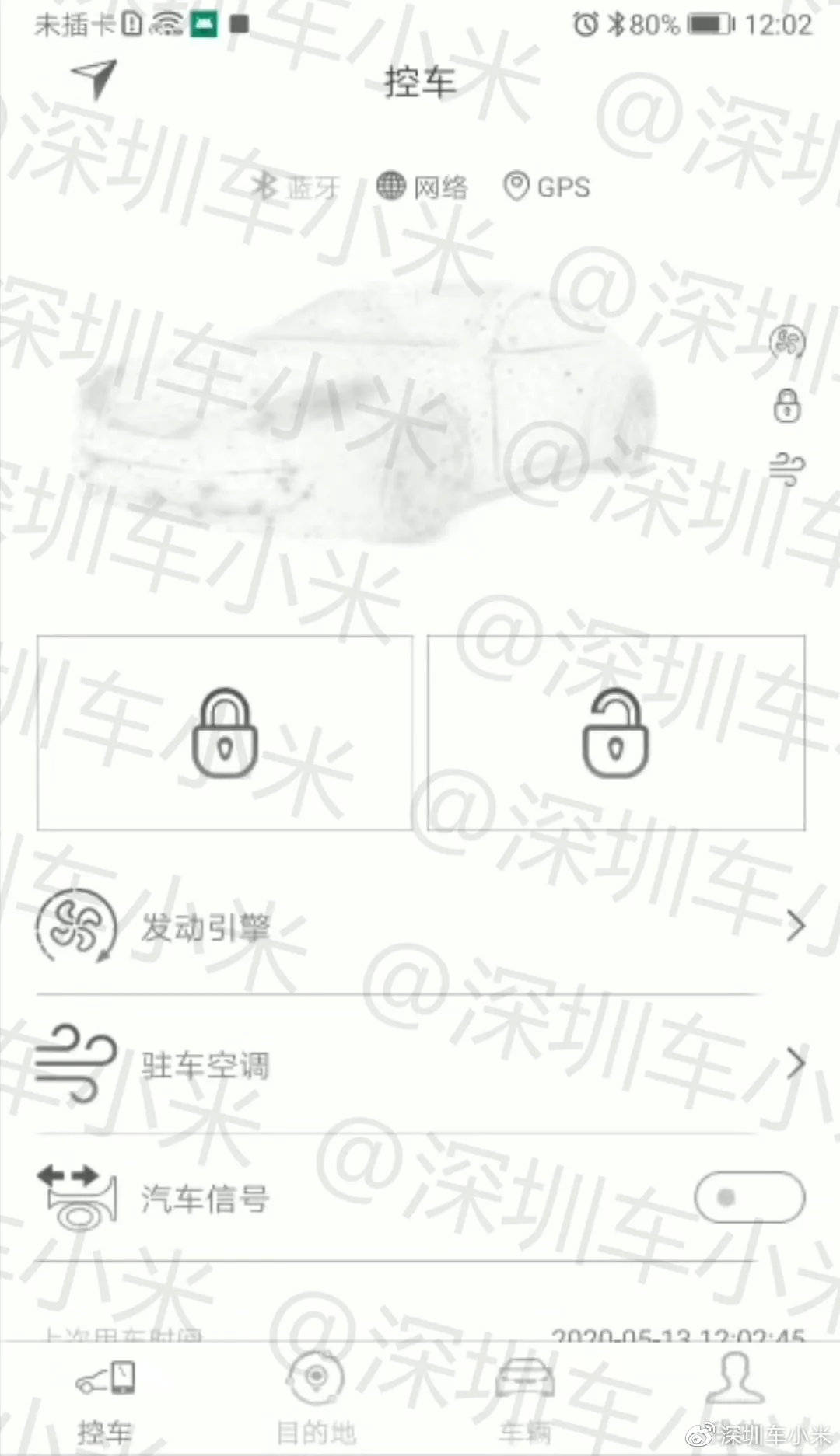Tap the lock car button
This screenshot has height=1456, width=840.
click(225, 732)
